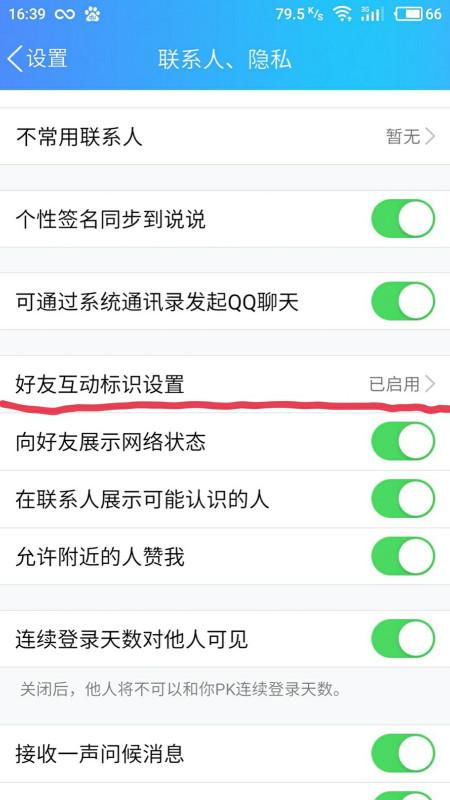Image resolution: width=450 pixels, height=800 pixels.
Task: Switch off 连续登录天数对他人可见
Action: [403, 639]
